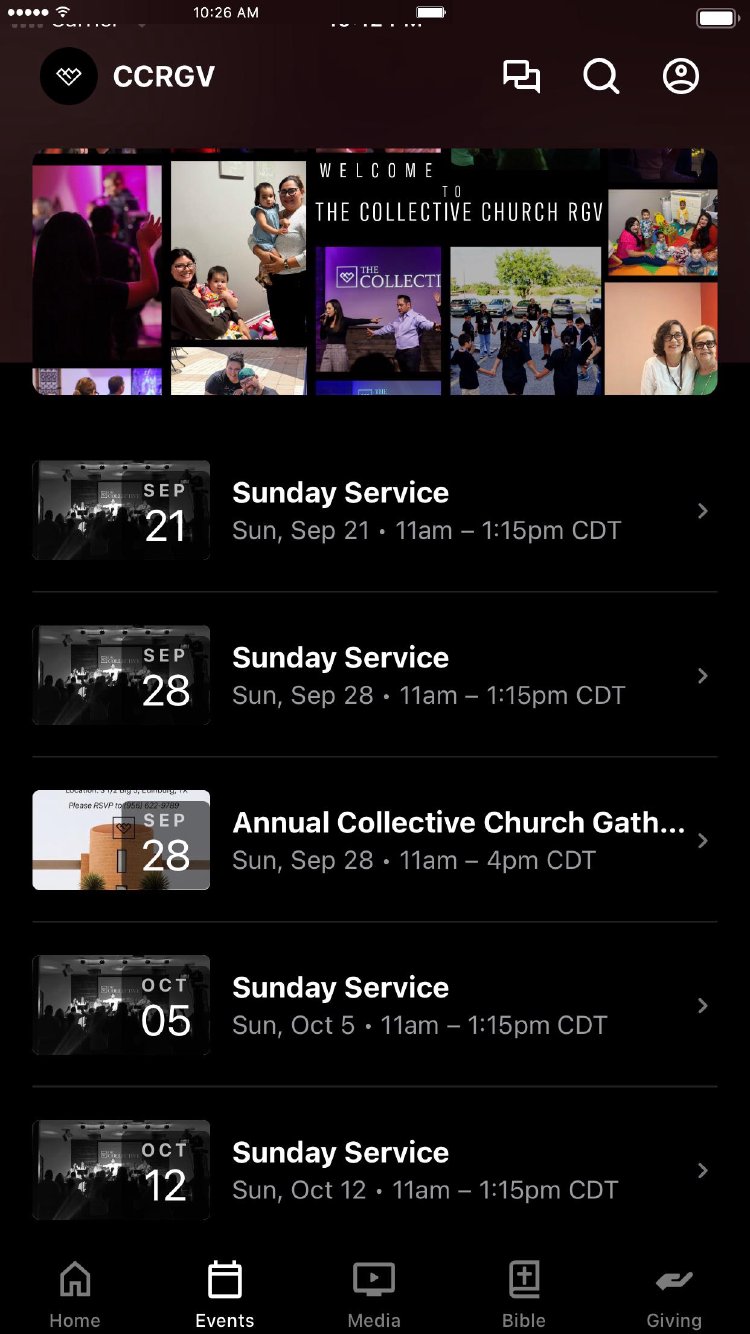Open Sunday Service on Sep 21

[x=375, y=510]
